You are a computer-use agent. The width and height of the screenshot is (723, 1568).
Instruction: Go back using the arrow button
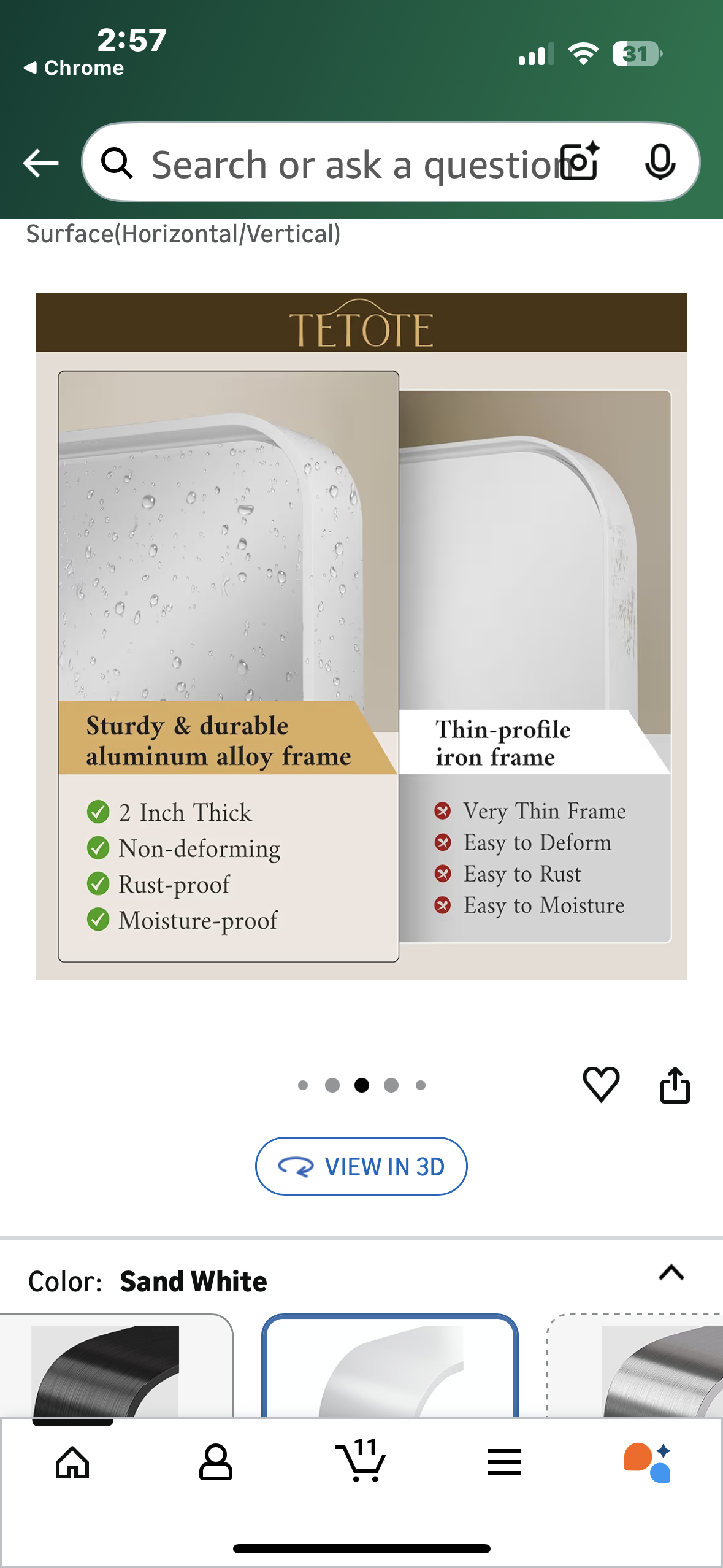(x=40, y=163)
